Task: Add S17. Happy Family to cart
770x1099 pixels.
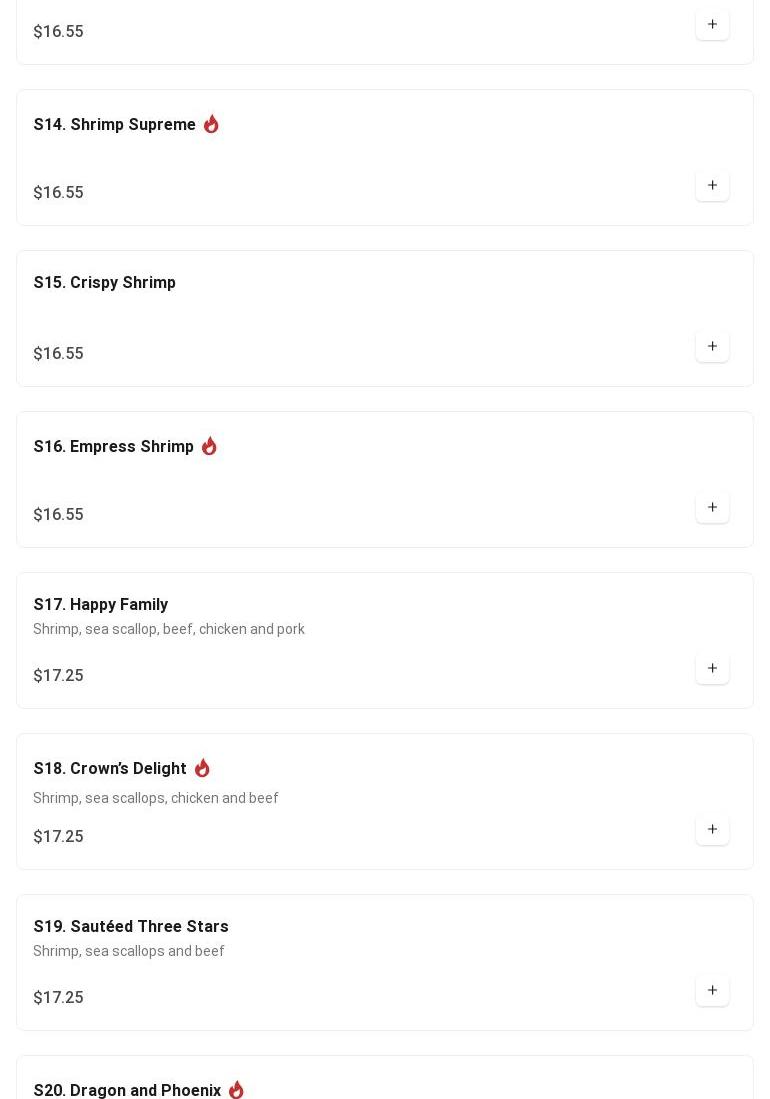Action: pyautogui.click(x=712, y=669)
